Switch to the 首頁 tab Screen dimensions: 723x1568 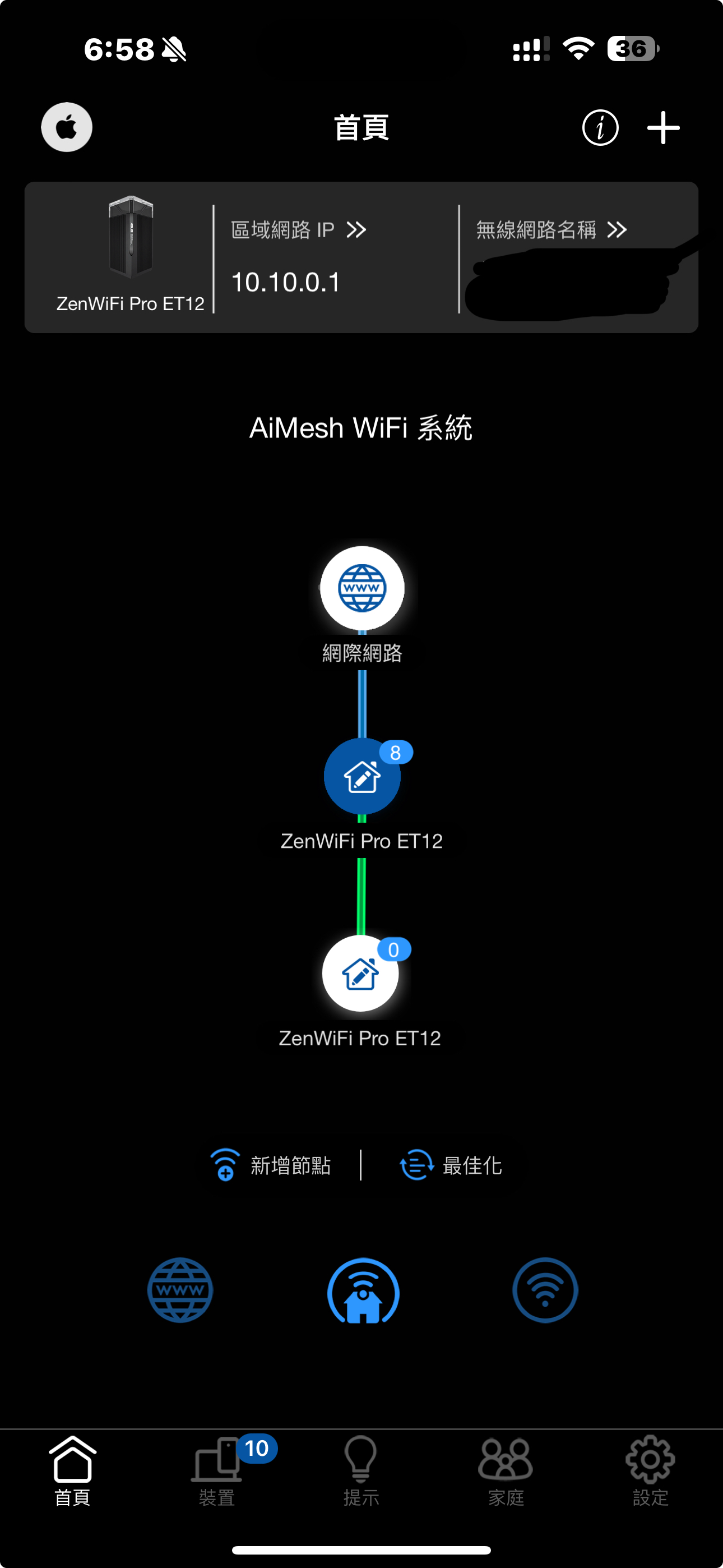coord(72,1470)
